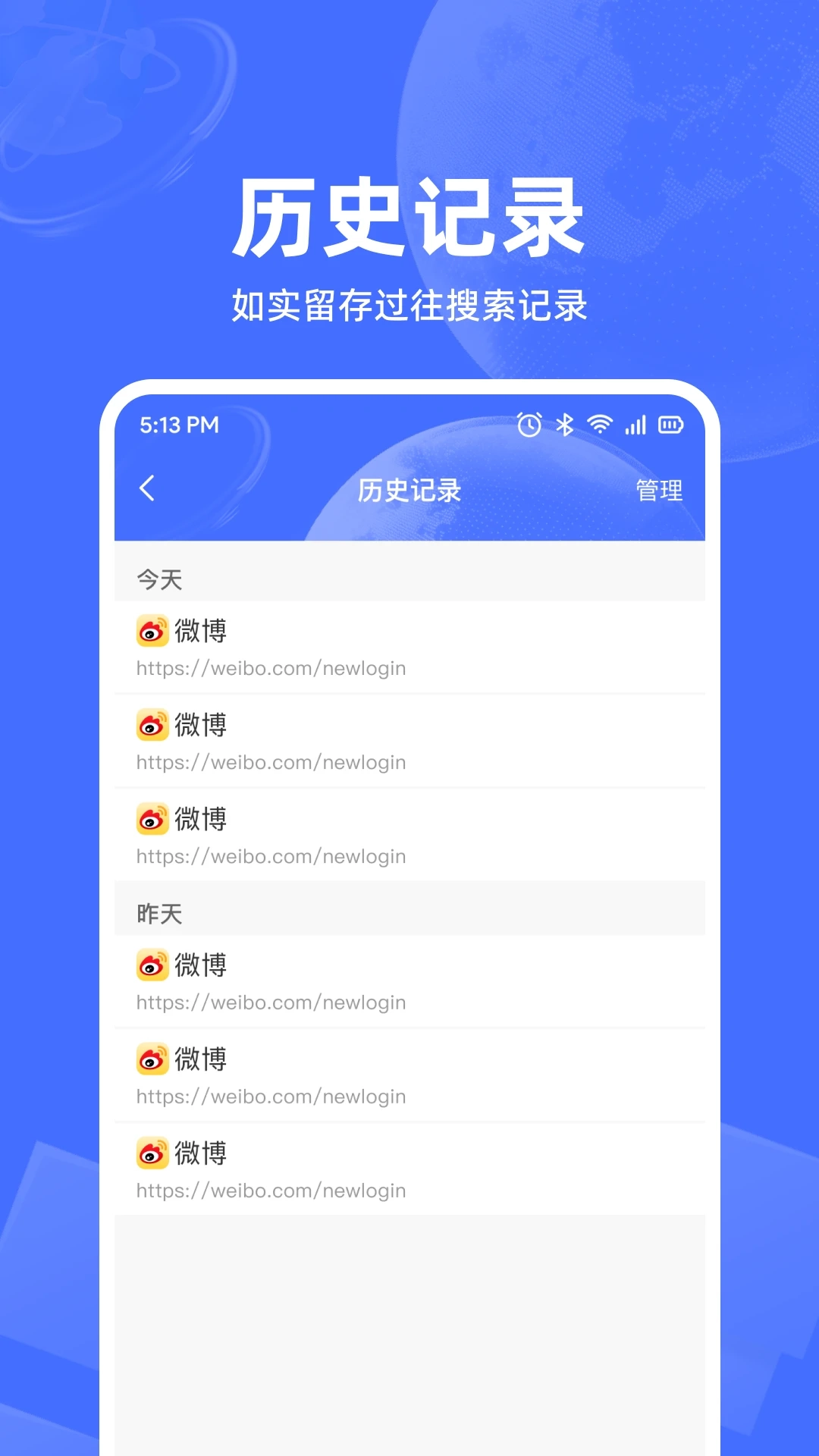Tap the Weibo icon in the second today entry
The width and height of the screenshot is (819, 1456).
[x=151, y=725]
